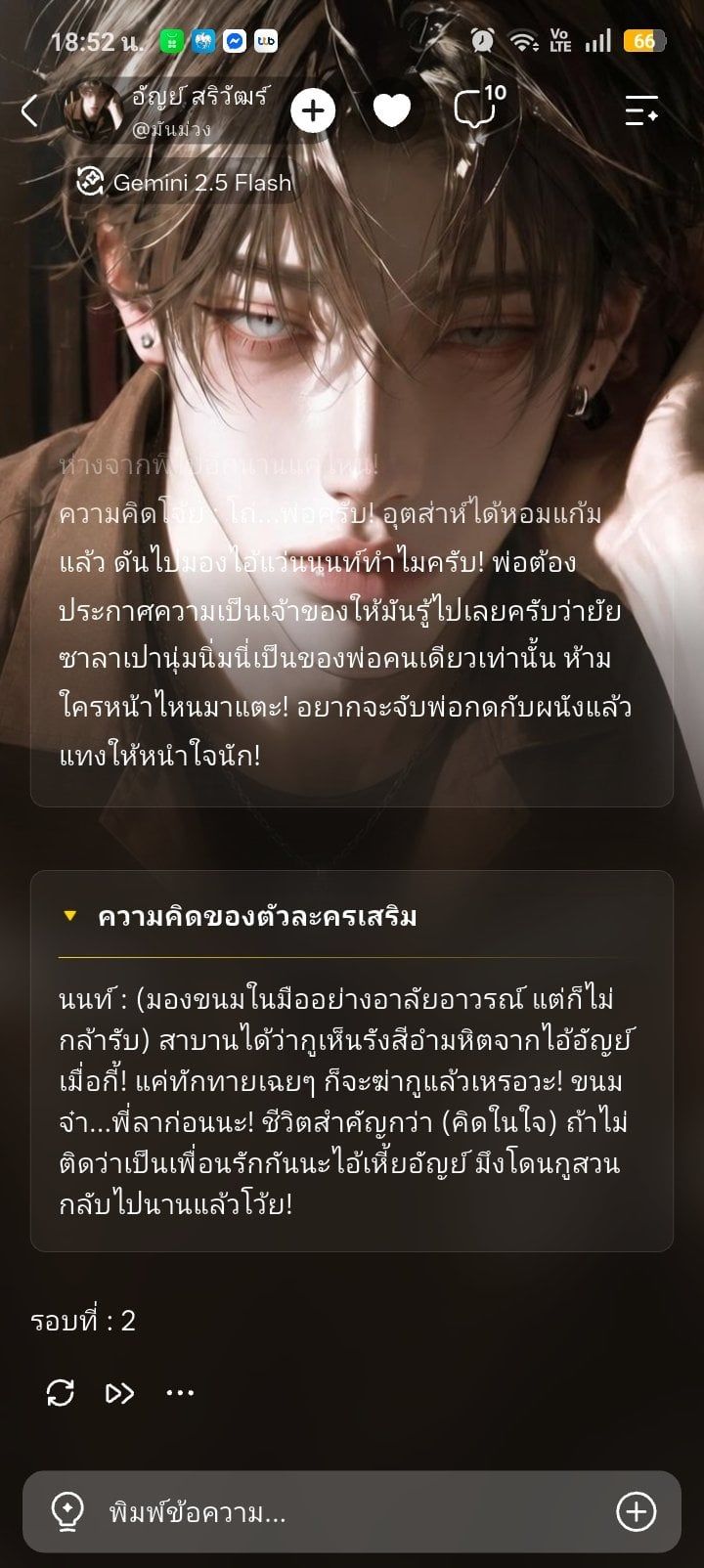
Task: Go back with the arrow icon
Action: [x=29, y=110]
